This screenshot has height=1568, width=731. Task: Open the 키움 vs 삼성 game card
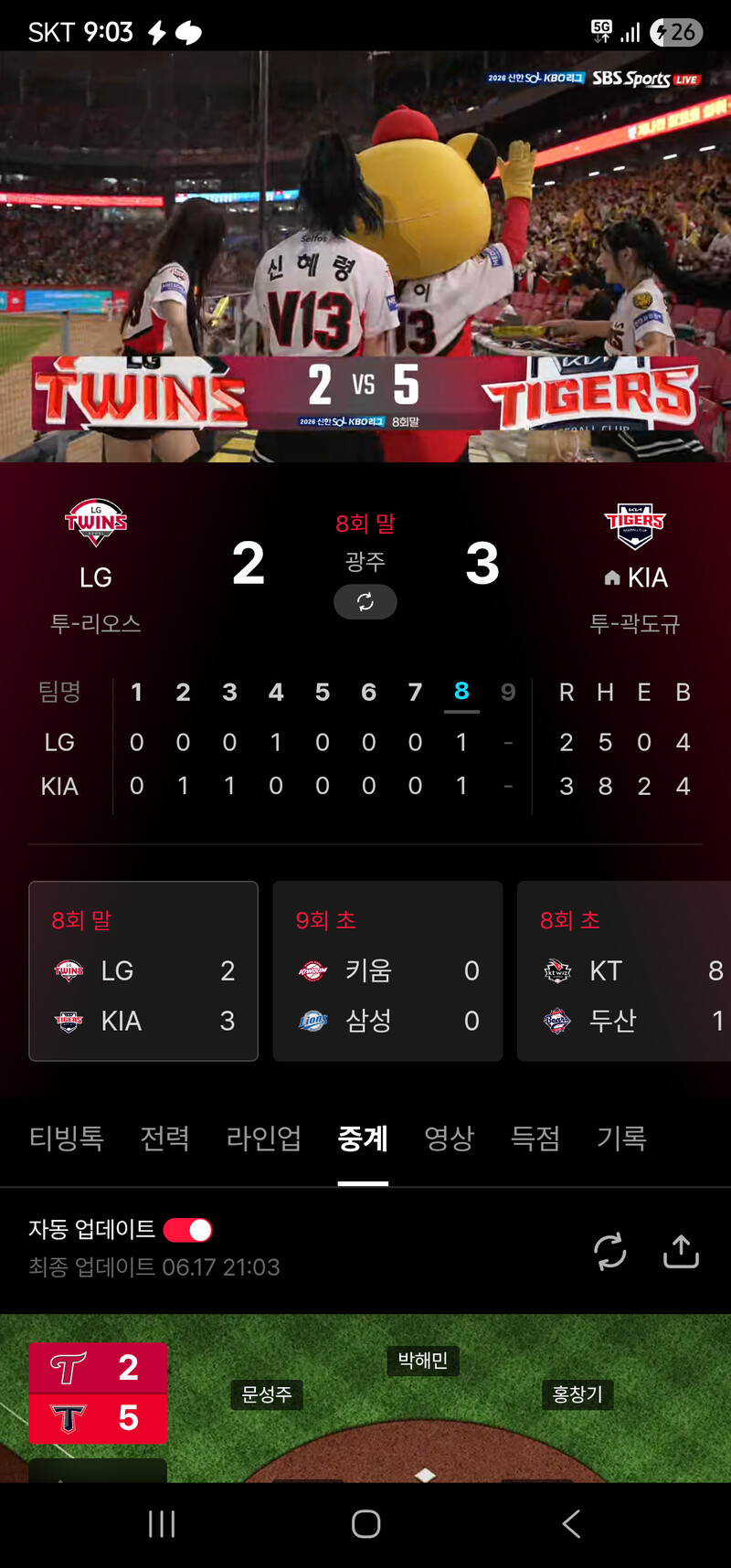(x=387, y=970)
